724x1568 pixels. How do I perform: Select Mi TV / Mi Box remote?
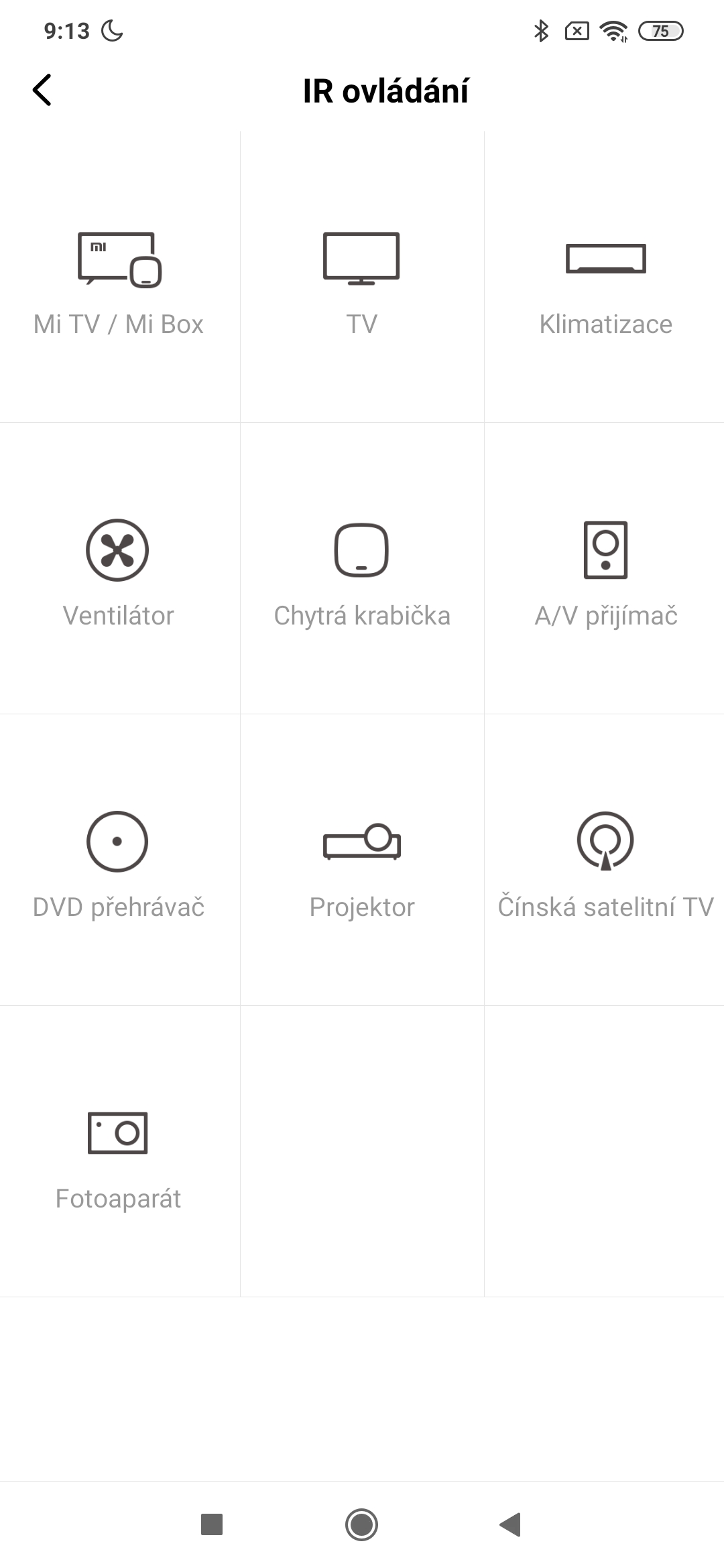119,277
